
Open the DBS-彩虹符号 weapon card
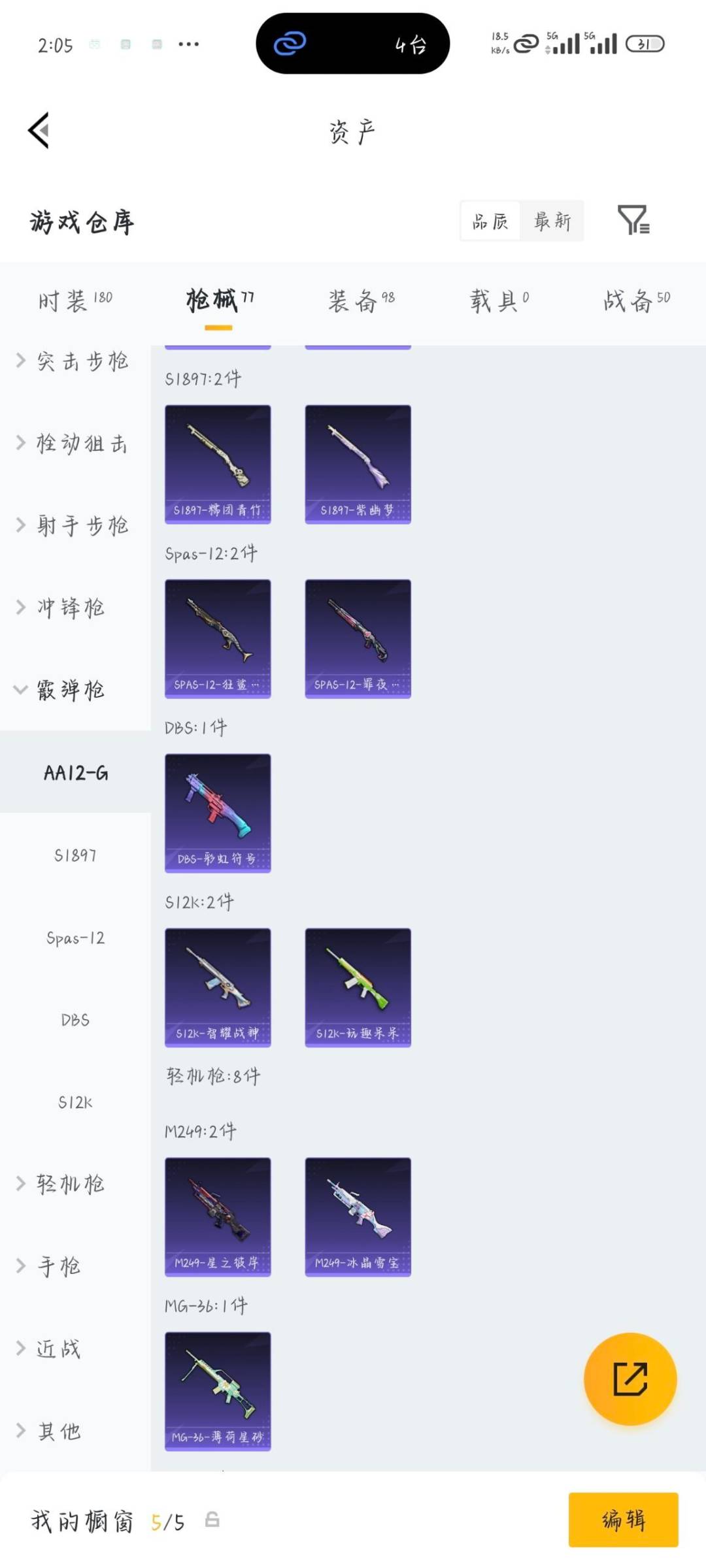(218, 812)
